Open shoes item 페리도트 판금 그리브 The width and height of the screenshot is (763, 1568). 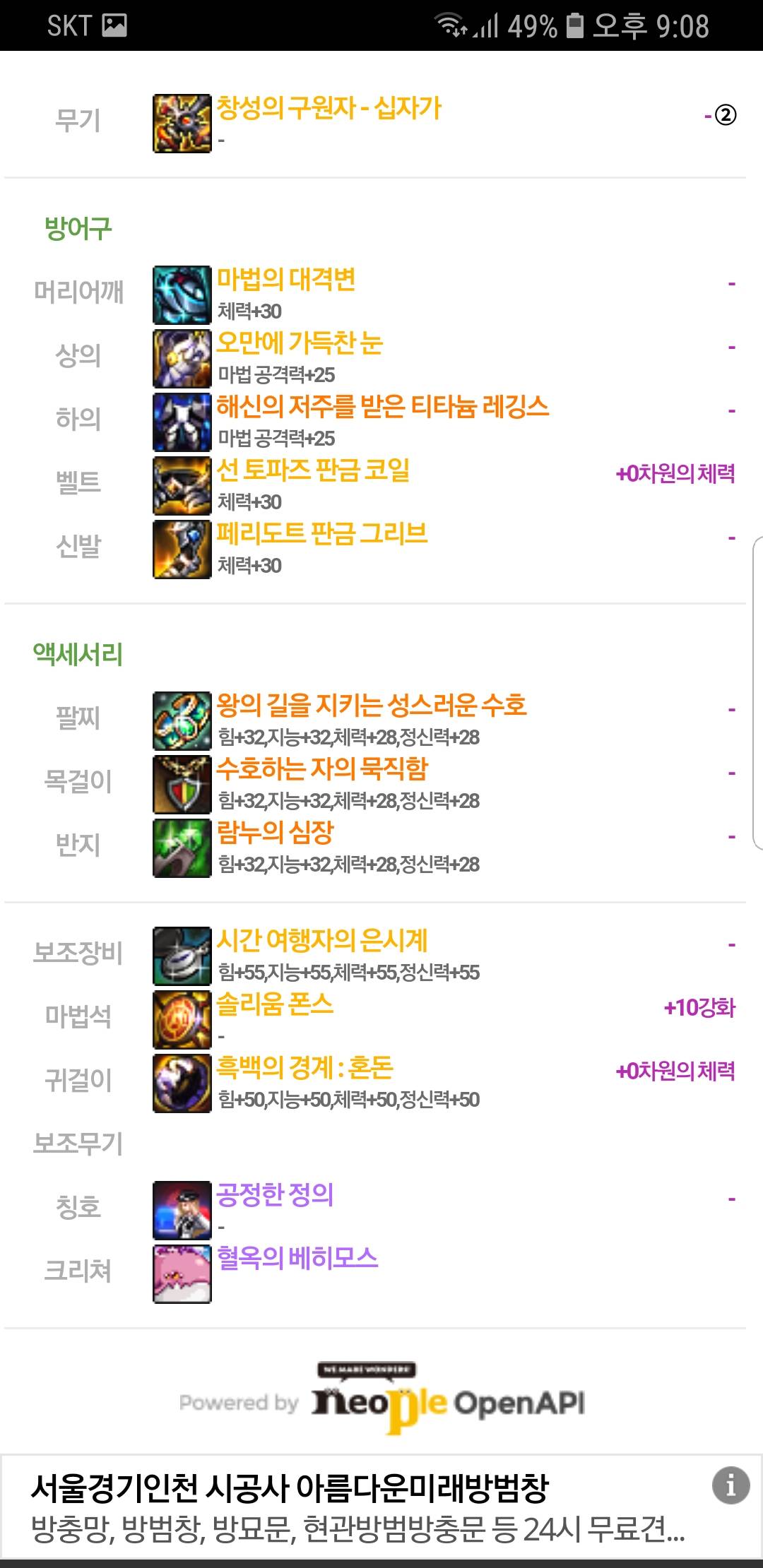tap(322, 535)
